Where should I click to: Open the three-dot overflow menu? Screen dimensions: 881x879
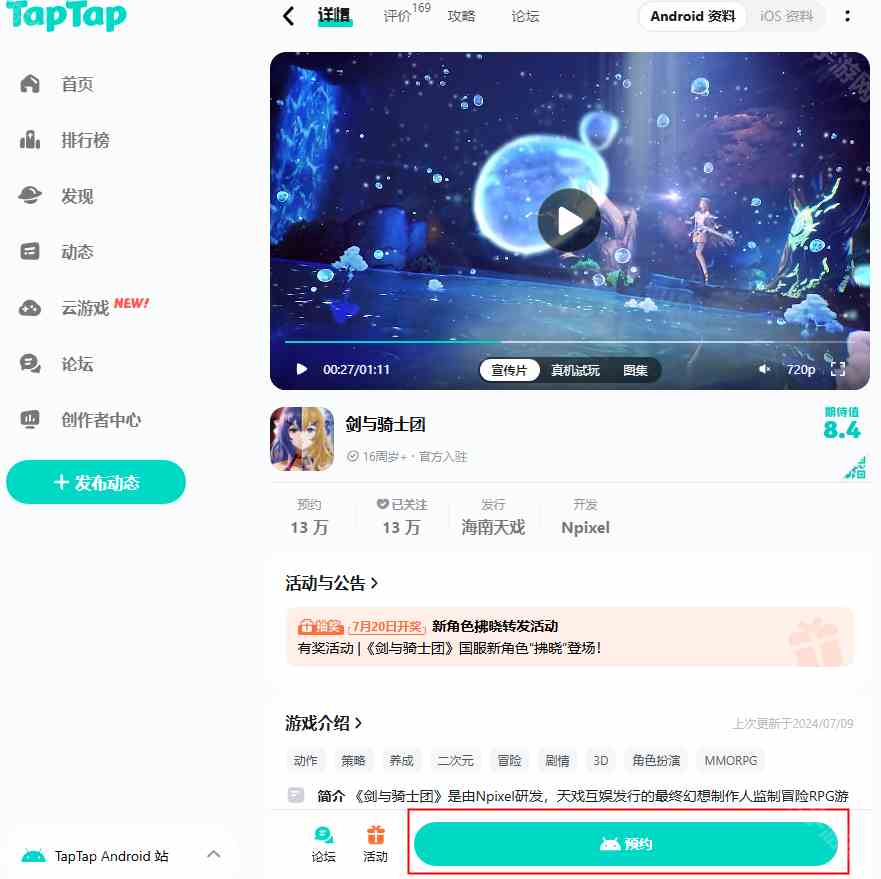coord(848,16)
